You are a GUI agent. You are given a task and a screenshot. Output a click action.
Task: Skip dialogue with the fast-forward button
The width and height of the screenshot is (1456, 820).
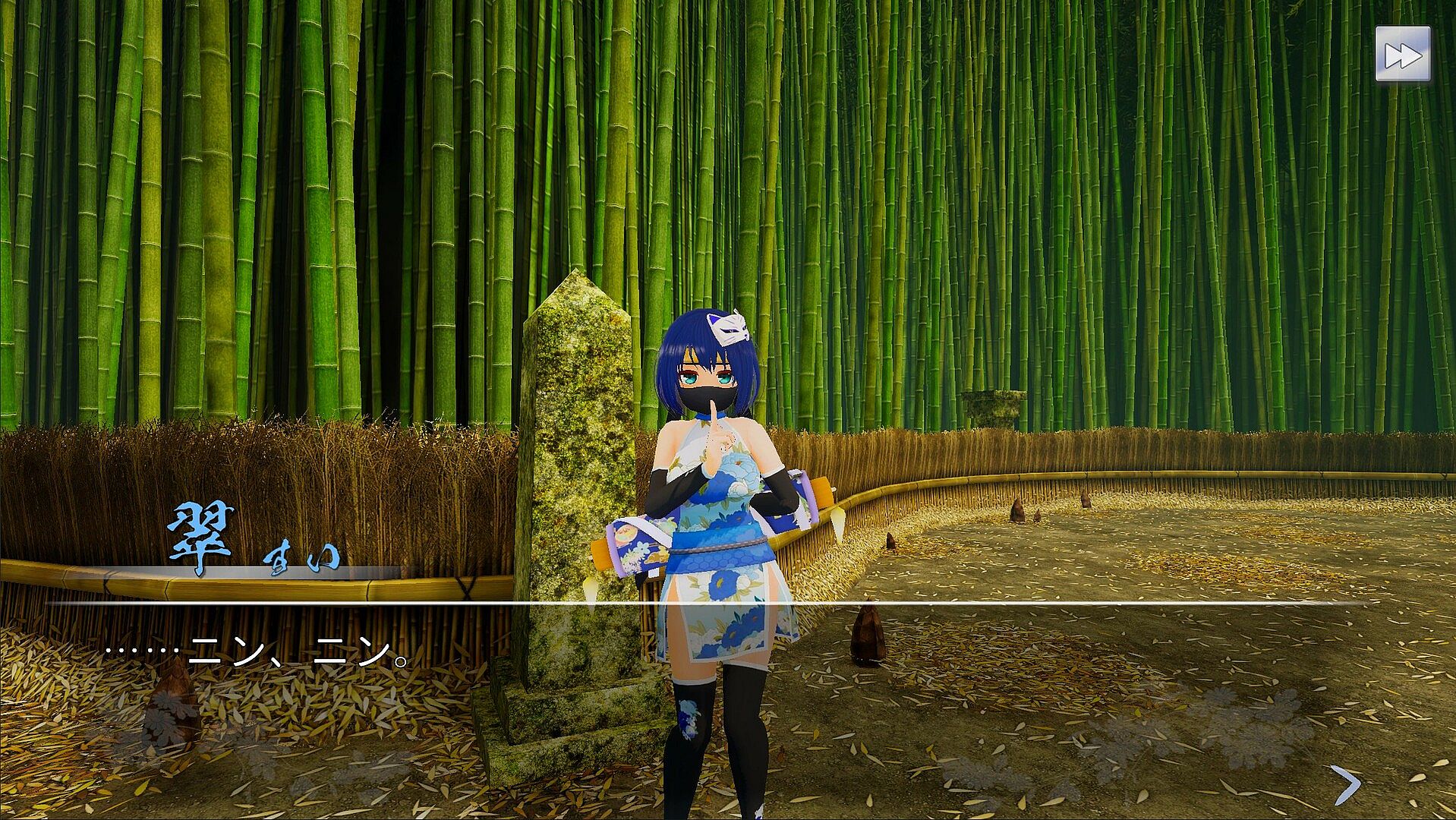pyautogui.click(x=1402, y=55)
